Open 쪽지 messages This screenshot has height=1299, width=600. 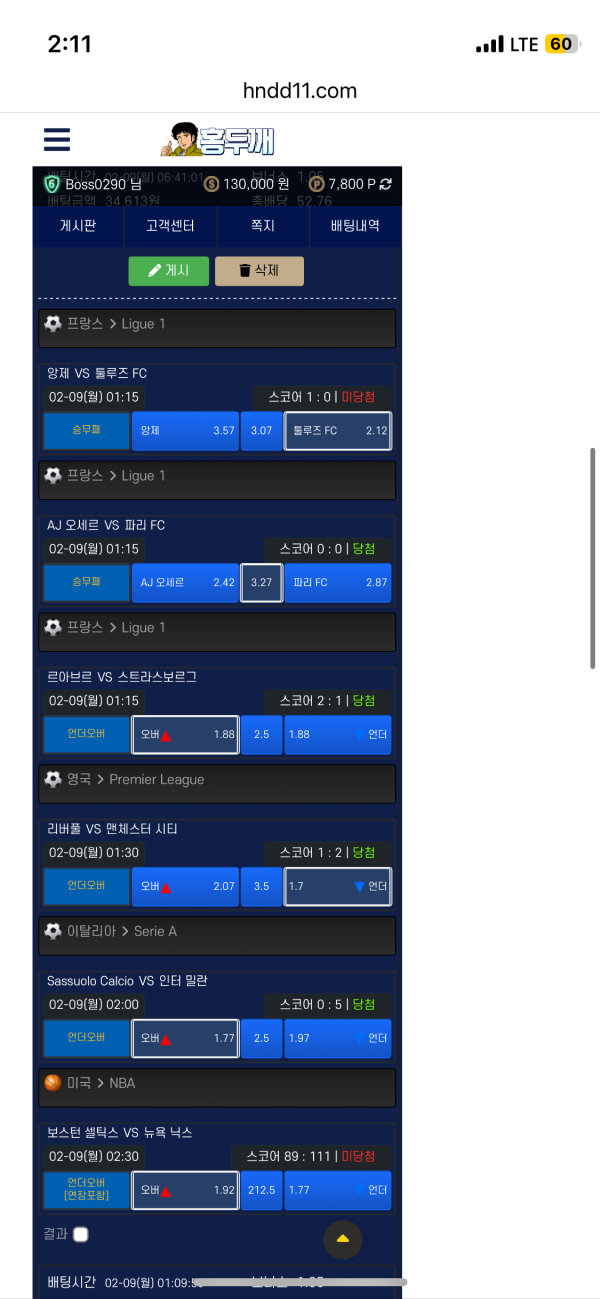263,226
